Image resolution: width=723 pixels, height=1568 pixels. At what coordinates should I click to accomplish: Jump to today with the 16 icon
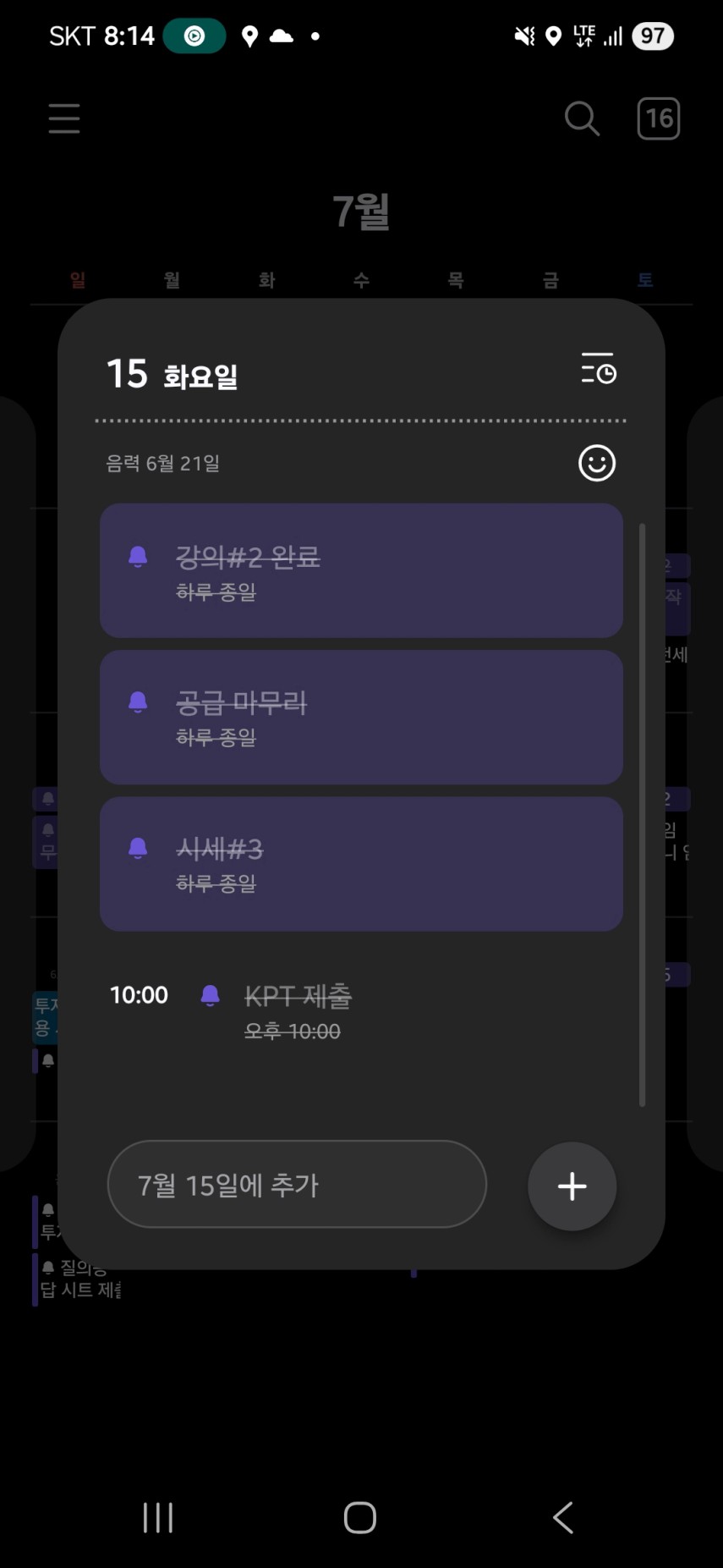click(x=659, y=118)
